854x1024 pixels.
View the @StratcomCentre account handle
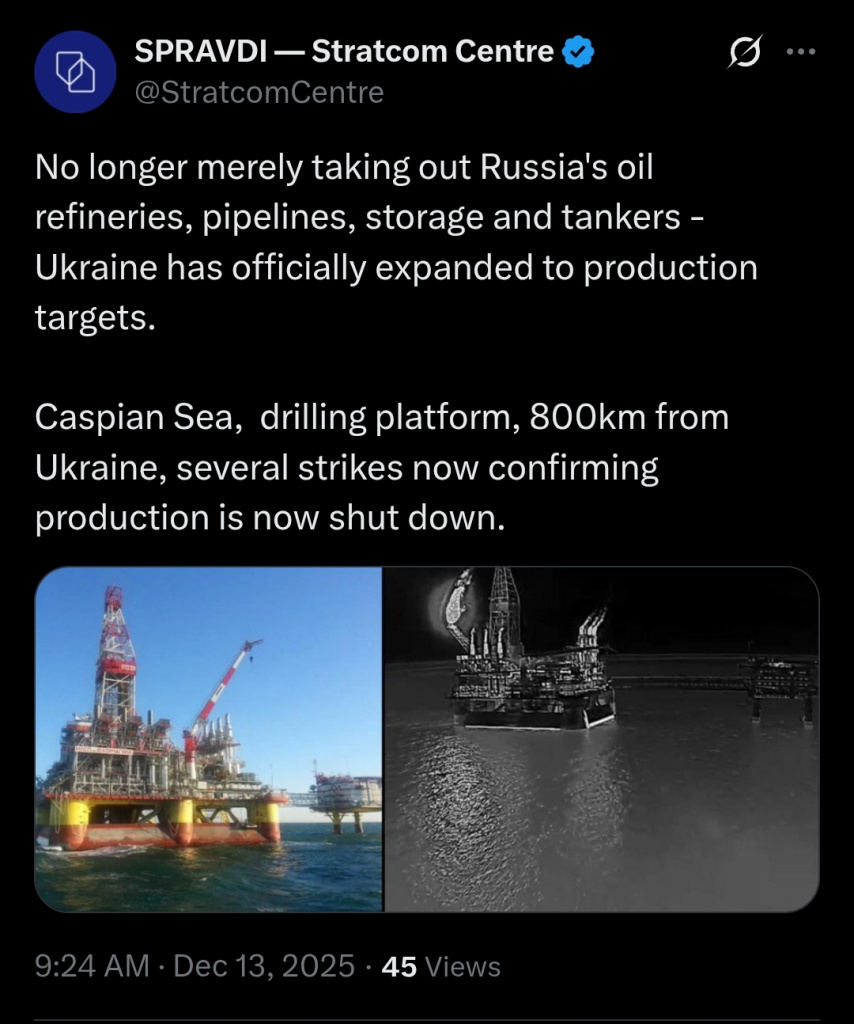[259, 93]
